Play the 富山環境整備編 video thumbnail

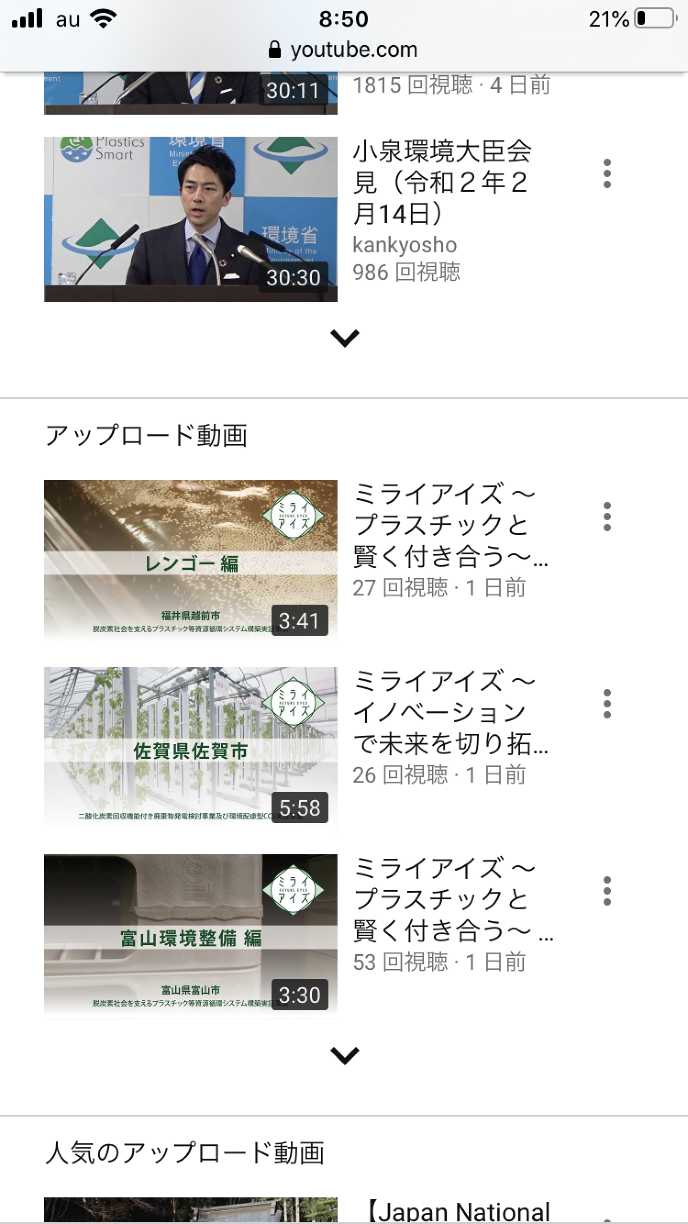(190, 934)
